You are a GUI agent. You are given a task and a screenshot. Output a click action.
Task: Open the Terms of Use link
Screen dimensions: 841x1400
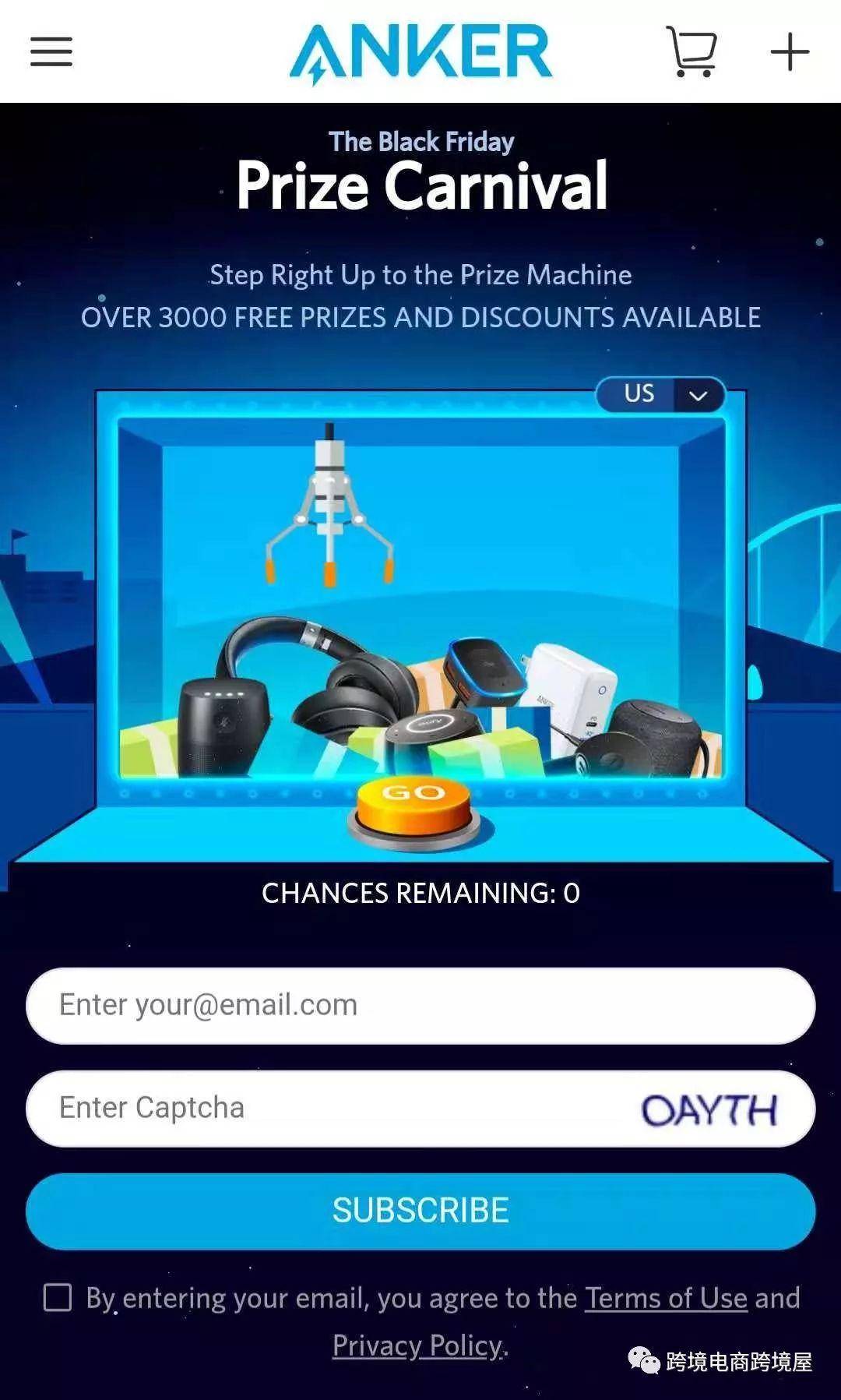click(x=666, y=1298)
